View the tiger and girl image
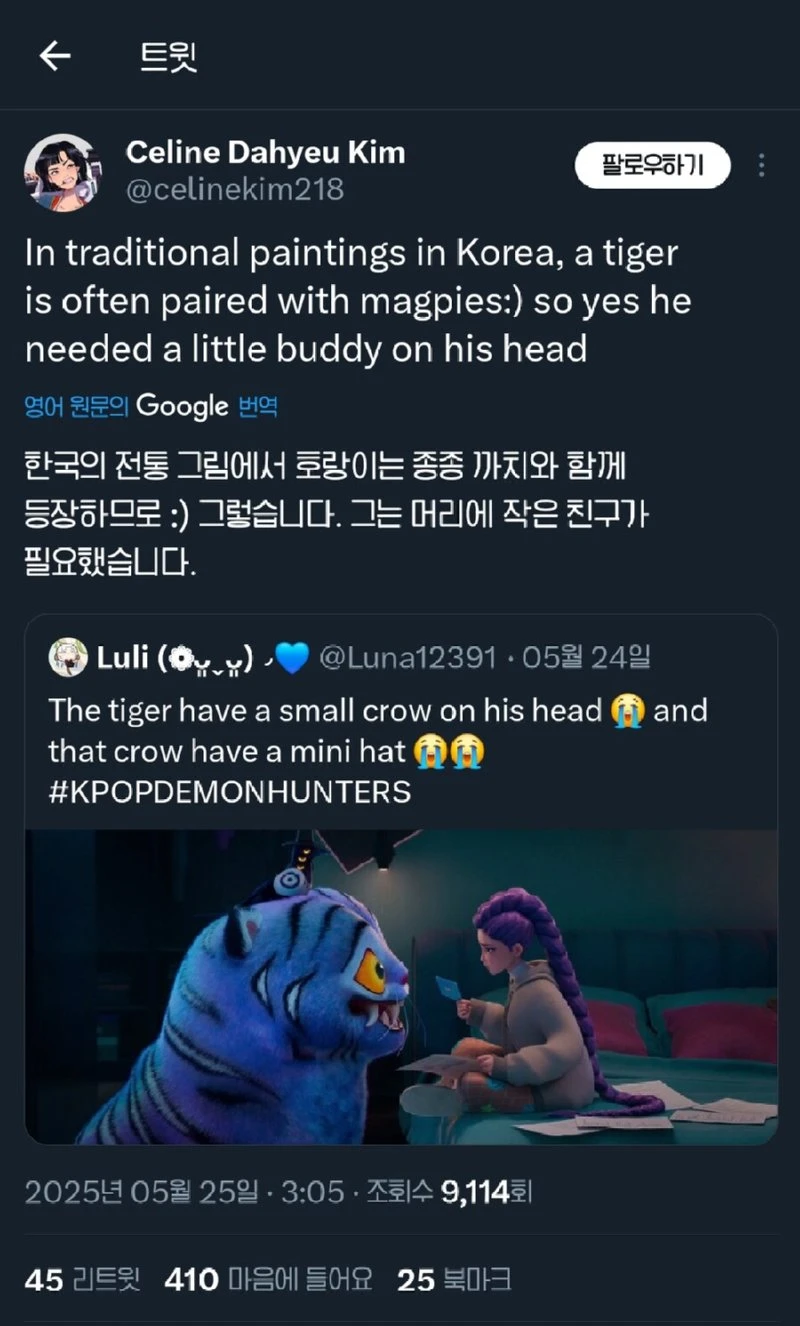The width and height of the screenshot is (800, 1326). tap(400, 986)
